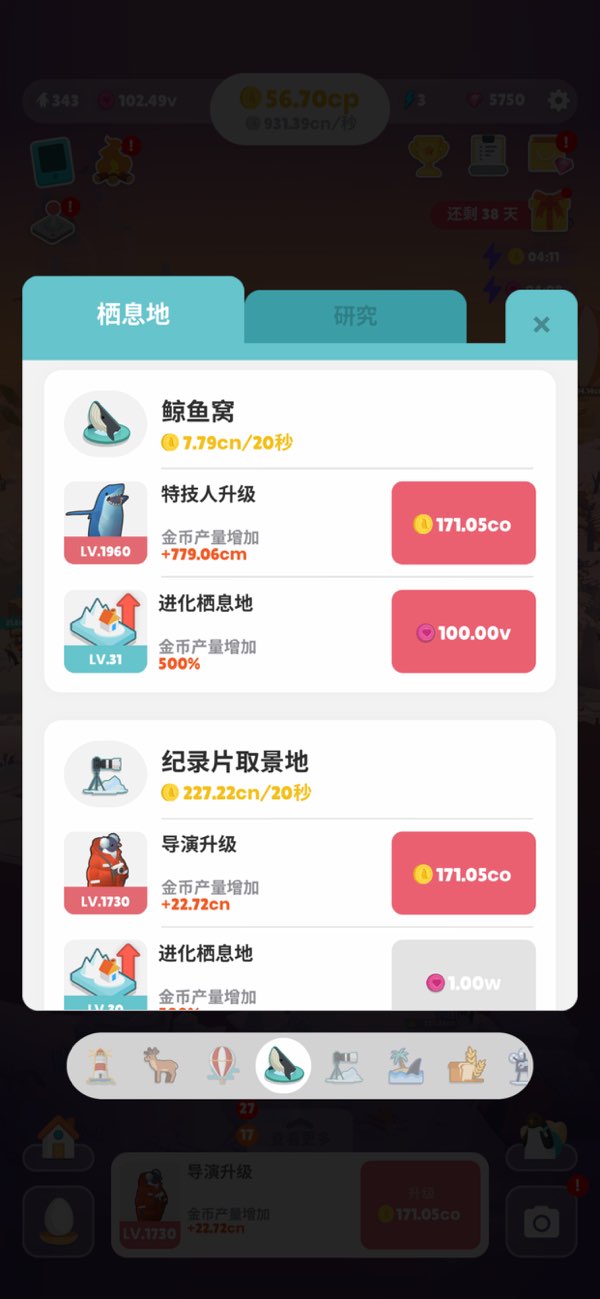Select the documentary camera habitat icon
The image size is (600, 1299).
tap(345, 1066)
